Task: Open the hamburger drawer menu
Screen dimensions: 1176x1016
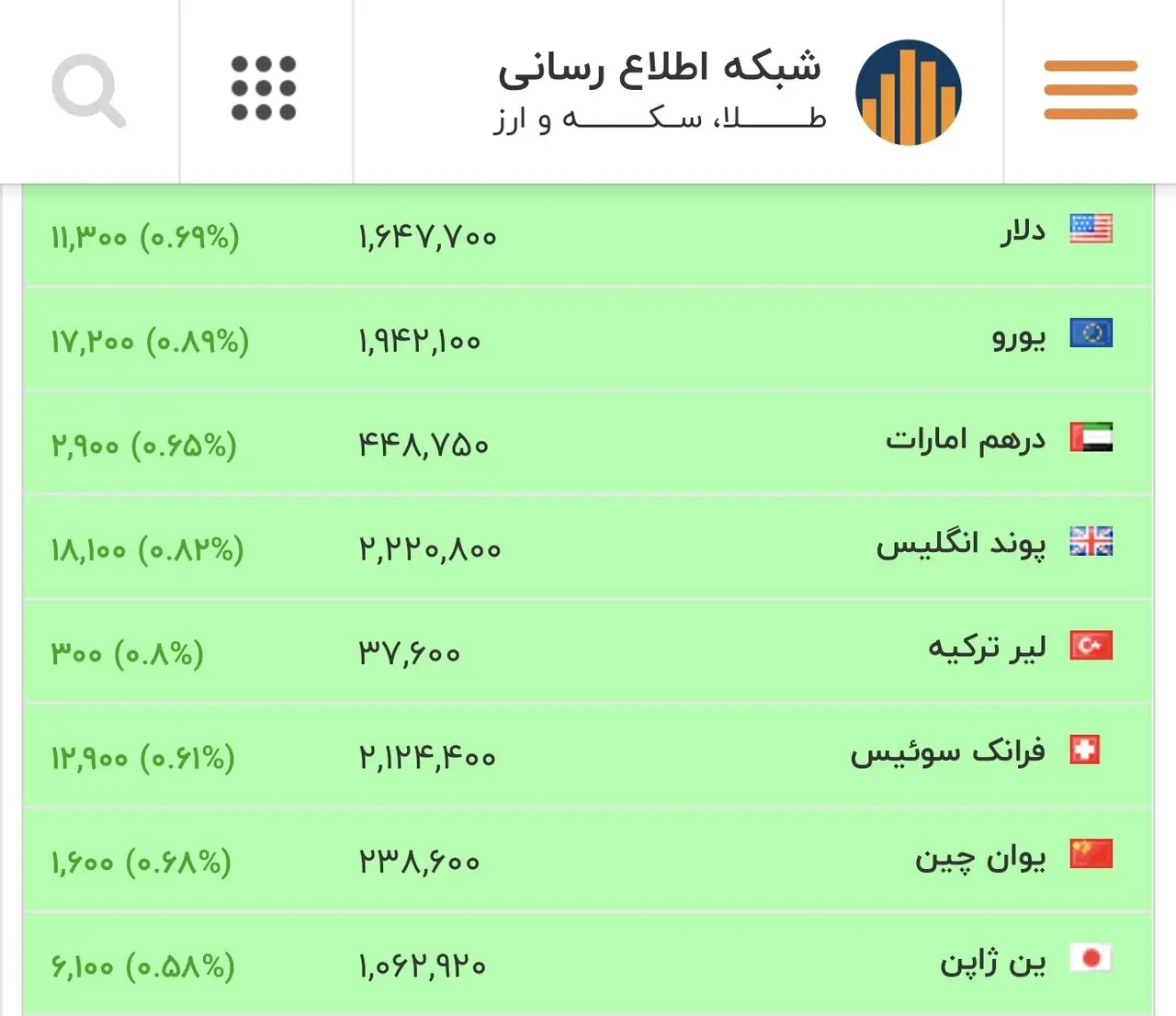Action: pos(1090,90)
